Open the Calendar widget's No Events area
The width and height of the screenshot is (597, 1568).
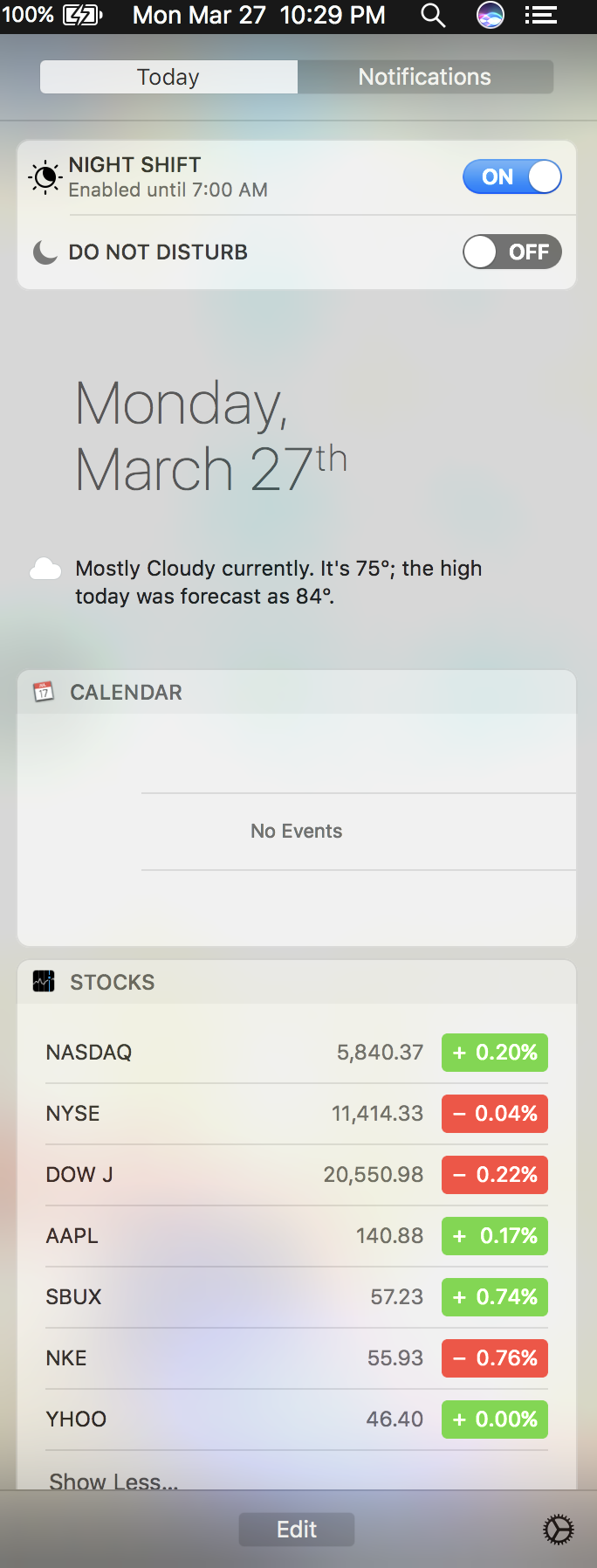pyautogui.click(x=297, y=831)
